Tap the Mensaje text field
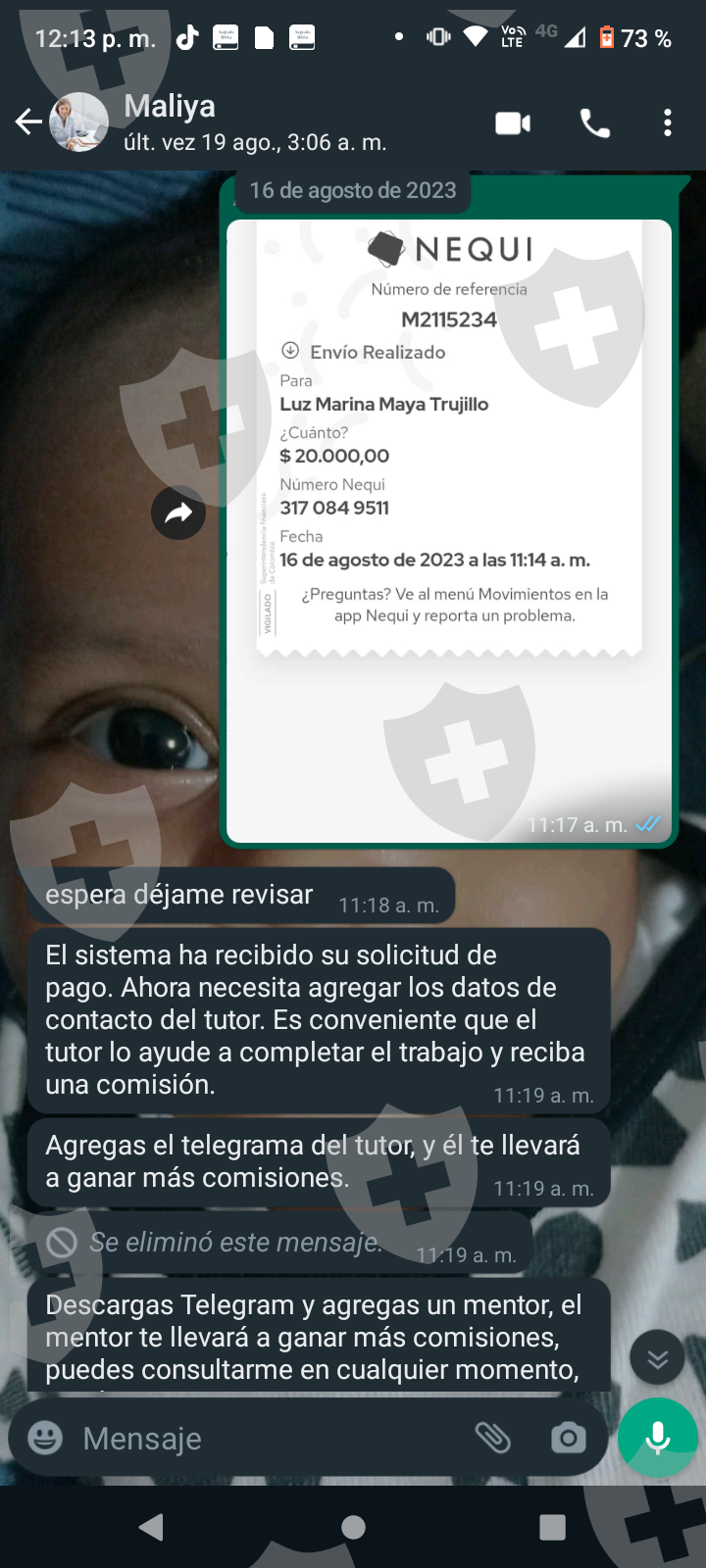 pyautogui.click(x=265, y=1438)
